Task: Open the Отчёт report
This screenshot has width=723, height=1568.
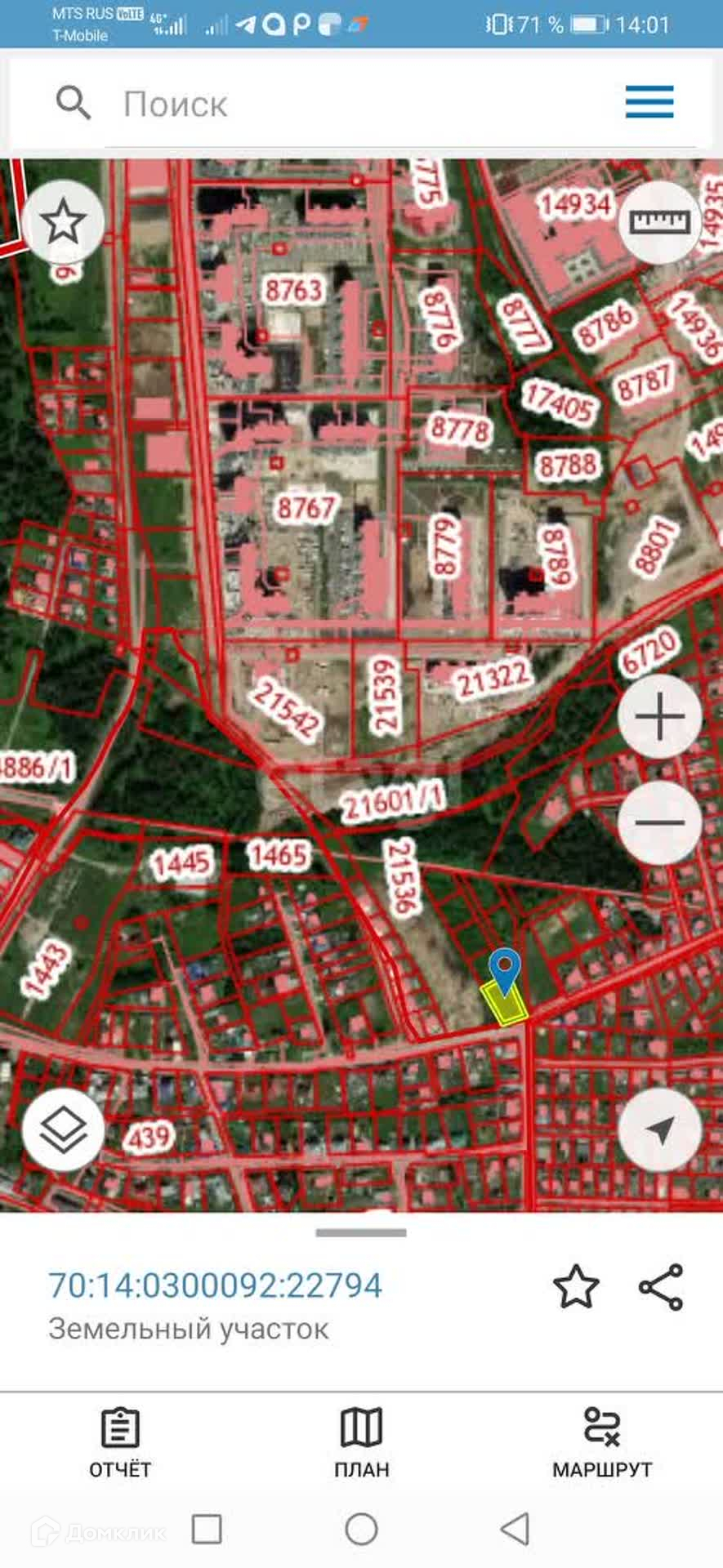Action: 120,1443
